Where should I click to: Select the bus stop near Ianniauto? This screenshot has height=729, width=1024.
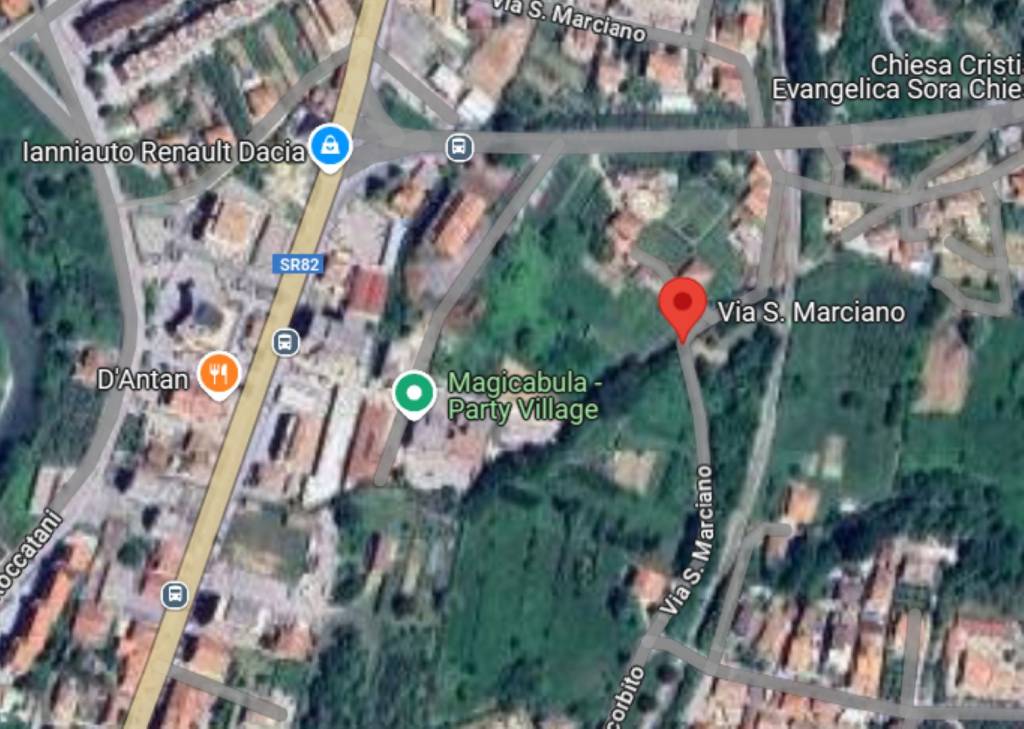pyautogui.click(x=459, y=148)
